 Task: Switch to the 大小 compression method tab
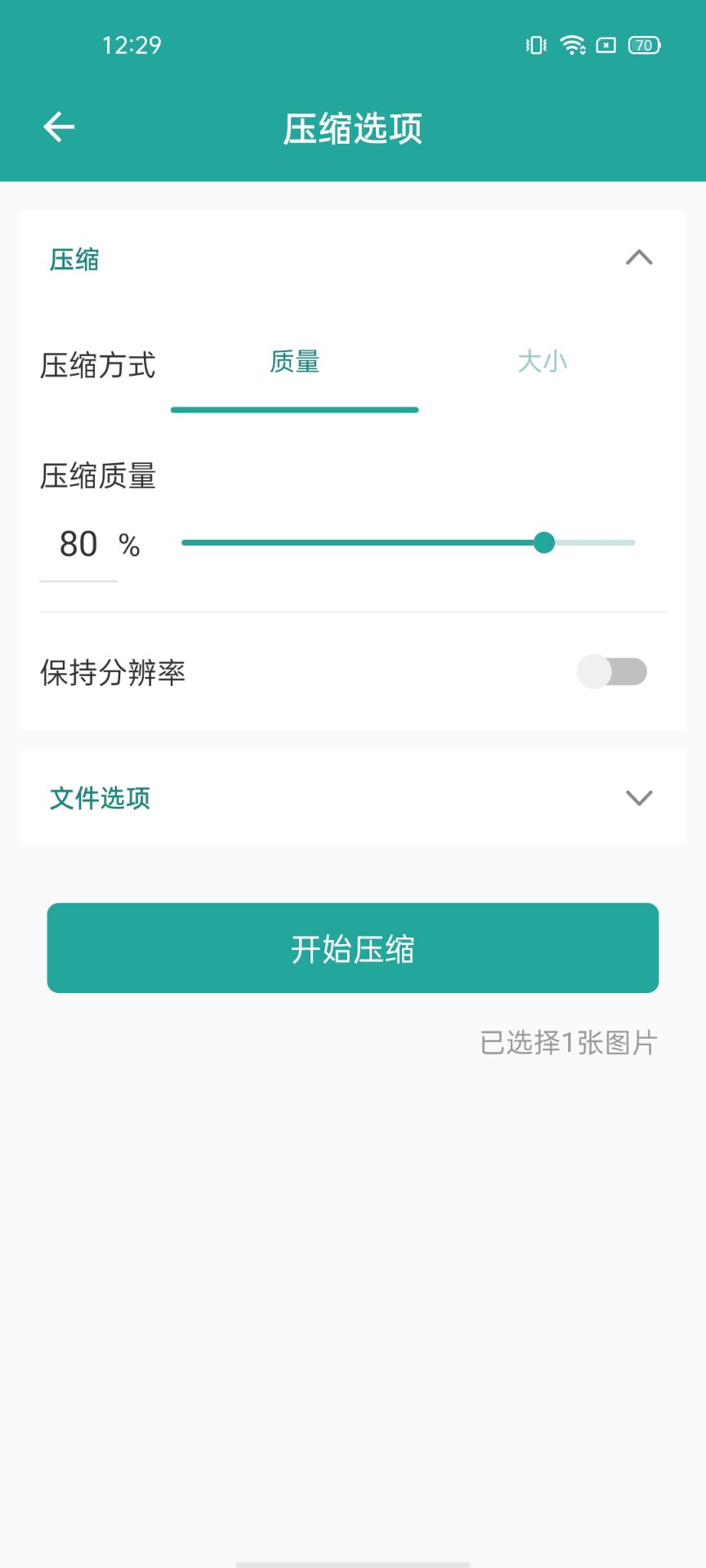point(542,362)
